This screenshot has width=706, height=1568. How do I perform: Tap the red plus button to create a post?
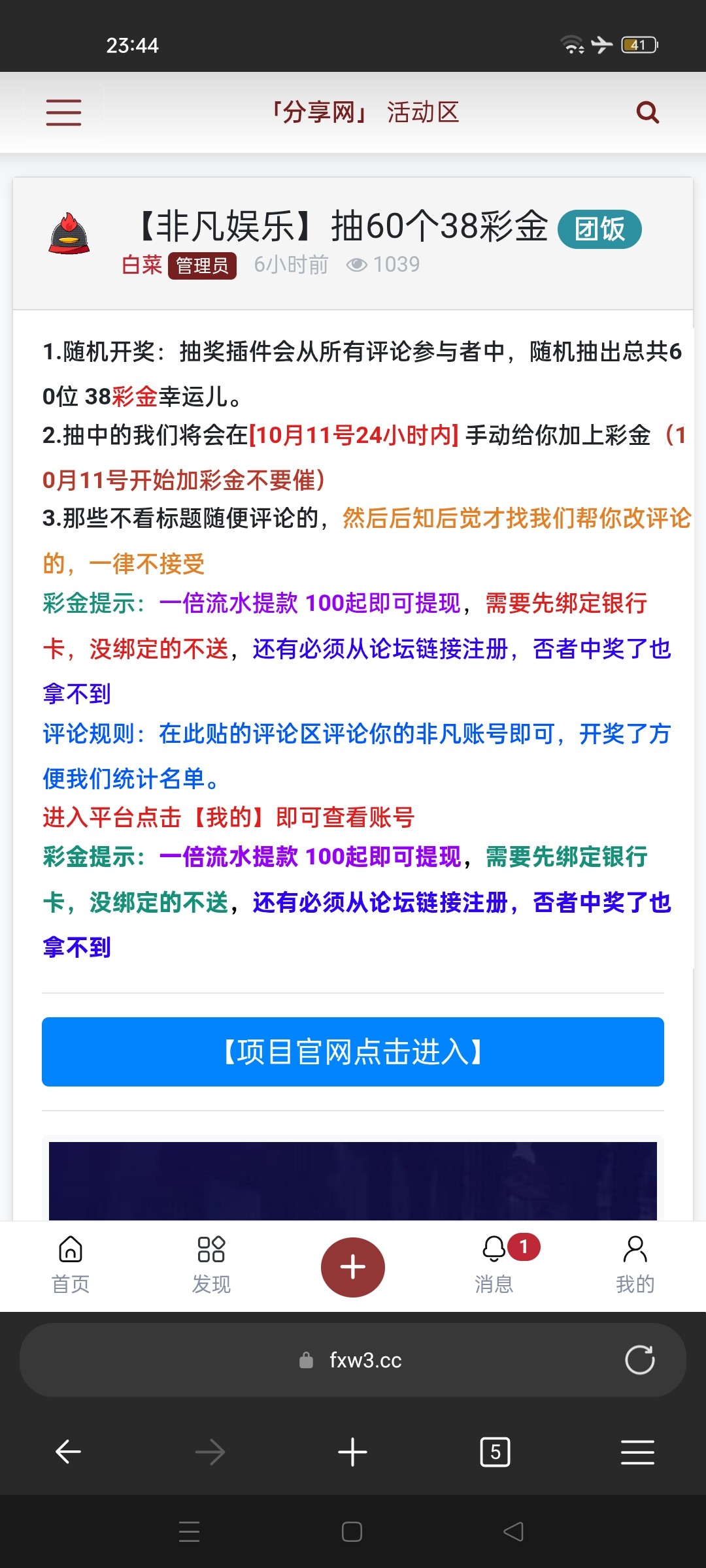(352, 1266)
